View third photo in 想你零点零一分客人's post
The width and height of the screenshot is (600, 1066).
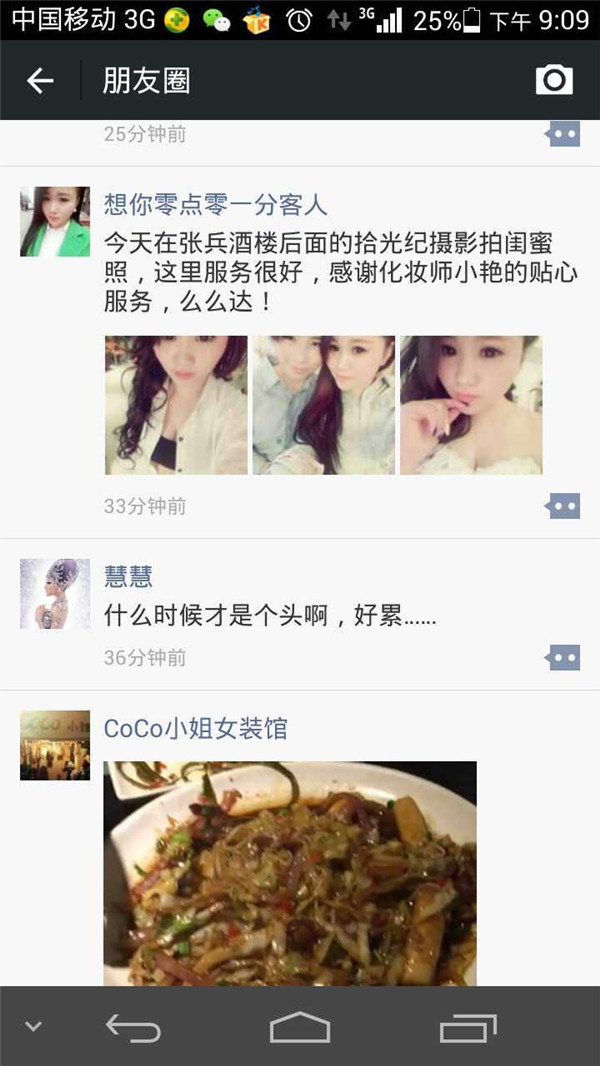coord(471,405)
